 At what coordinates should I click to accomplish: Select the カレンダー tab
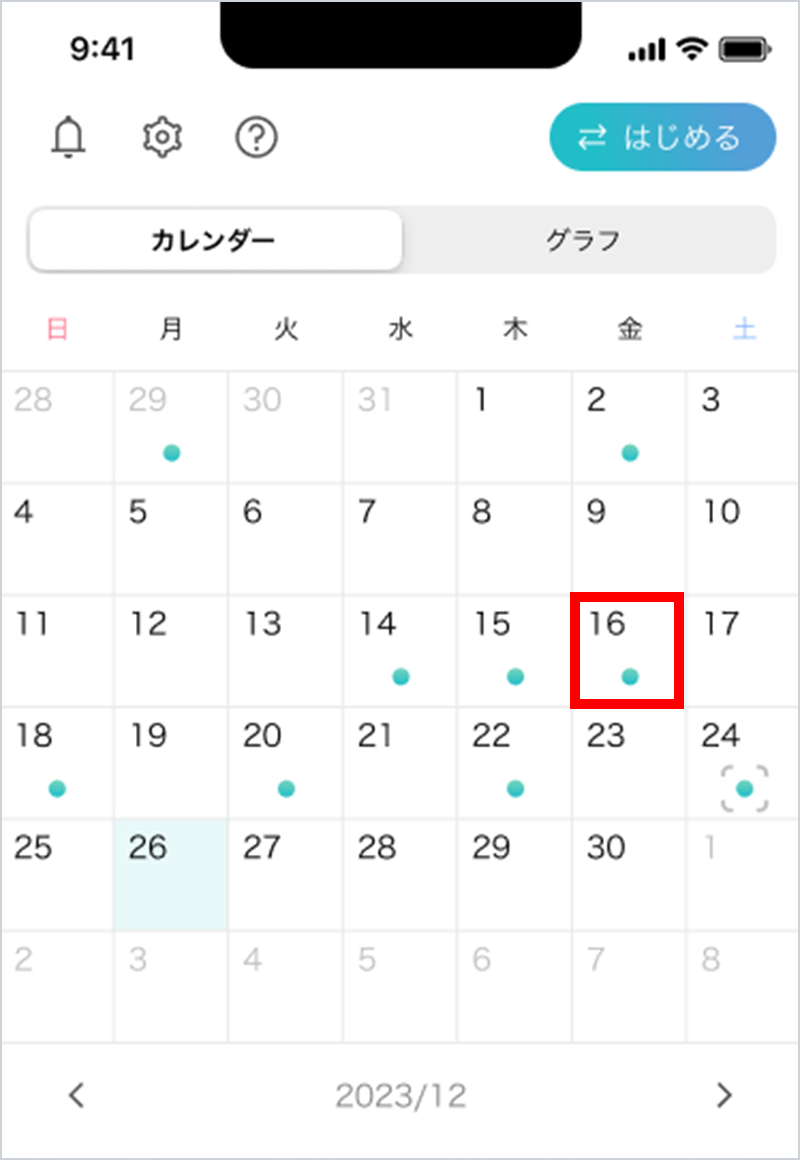(x=214, y=240)
